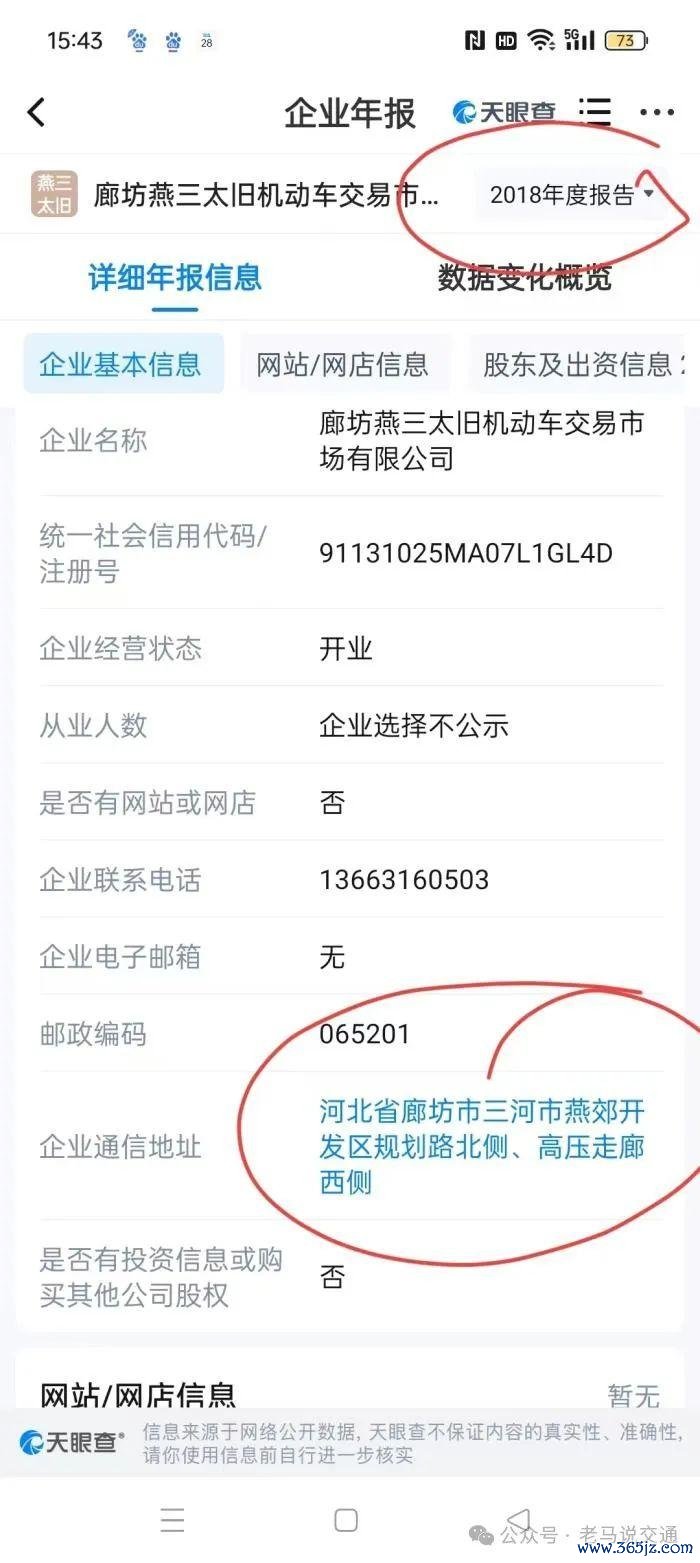The width and height of the screenshot is (700, 1563).
Task: Tap the system recent apps button
Action: tap(172, 1520)
